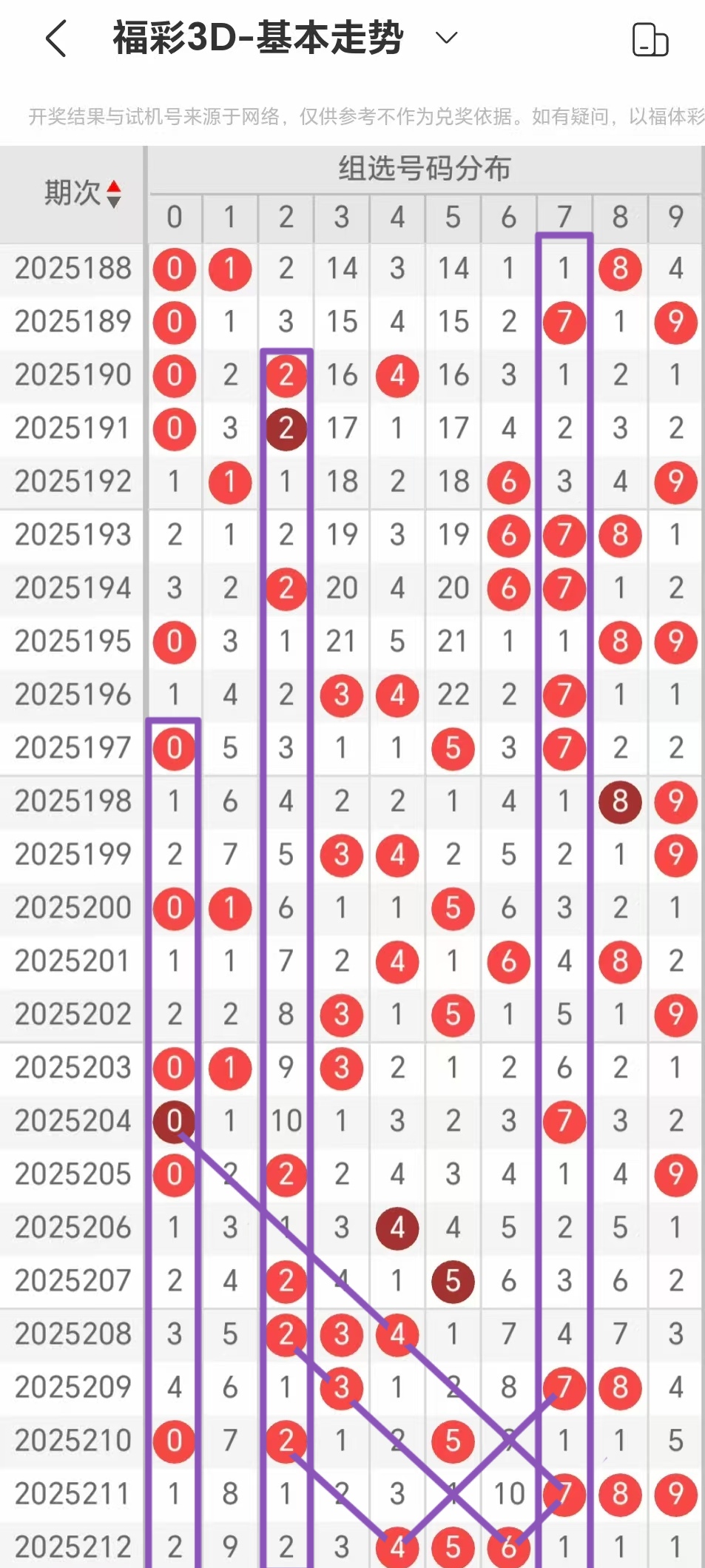Tap the screen orientation icon at top right
Image resolution: width=705 pixels, height=1568 pixels.
[x=650, y=39]
